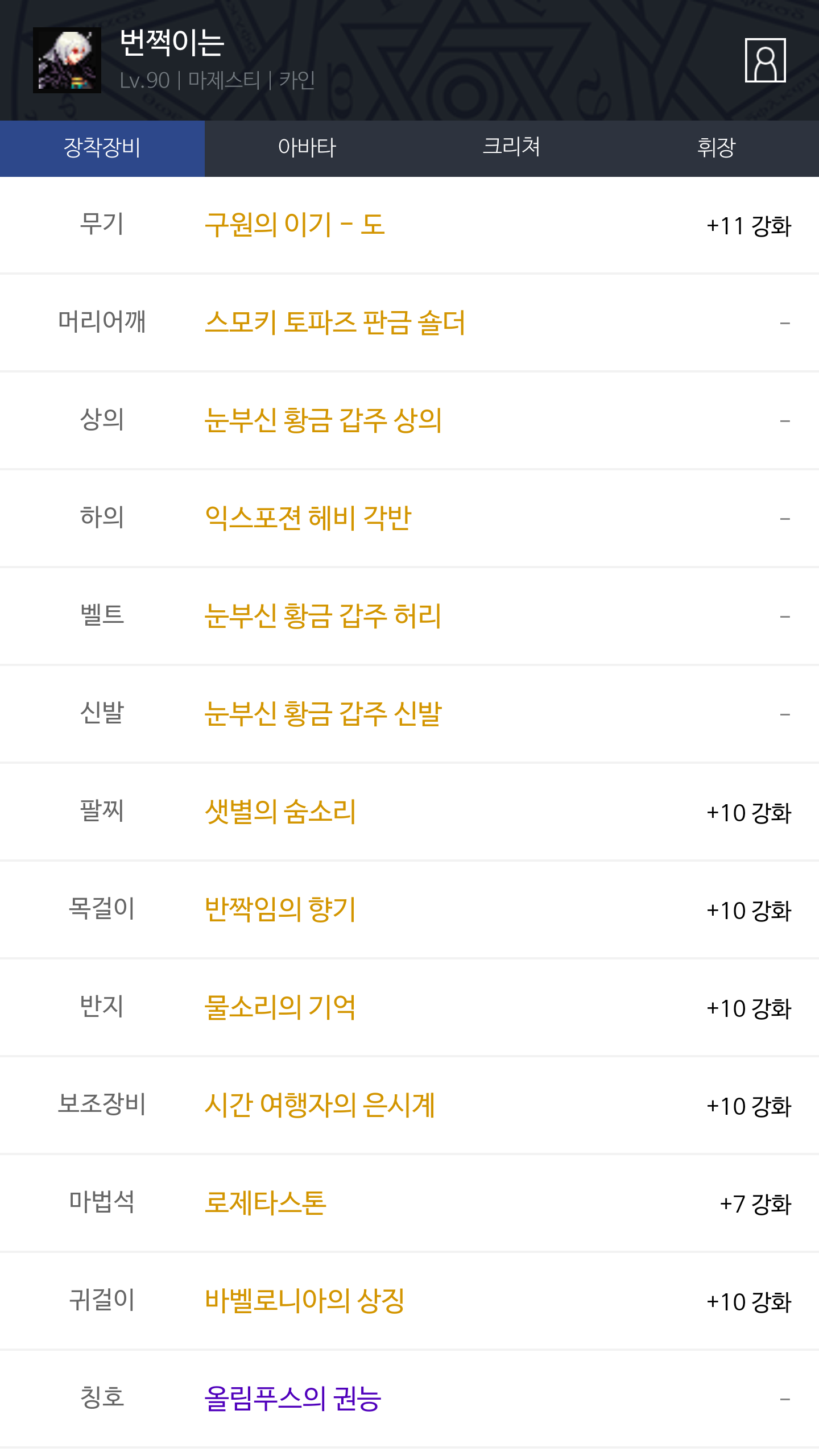Open the character profile icon
The image size is (819, 1456).
coord(765,60)
